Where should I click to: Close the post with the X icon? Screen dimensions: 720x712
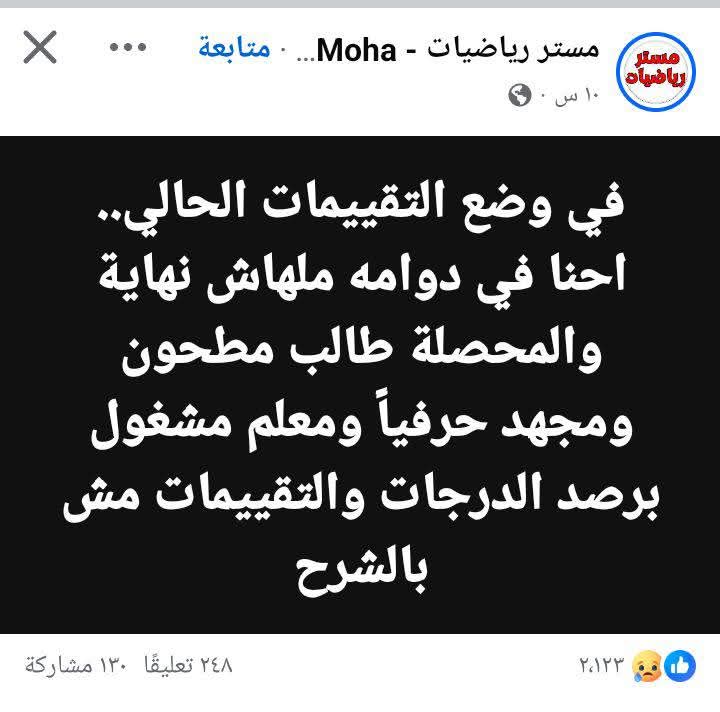39,49
